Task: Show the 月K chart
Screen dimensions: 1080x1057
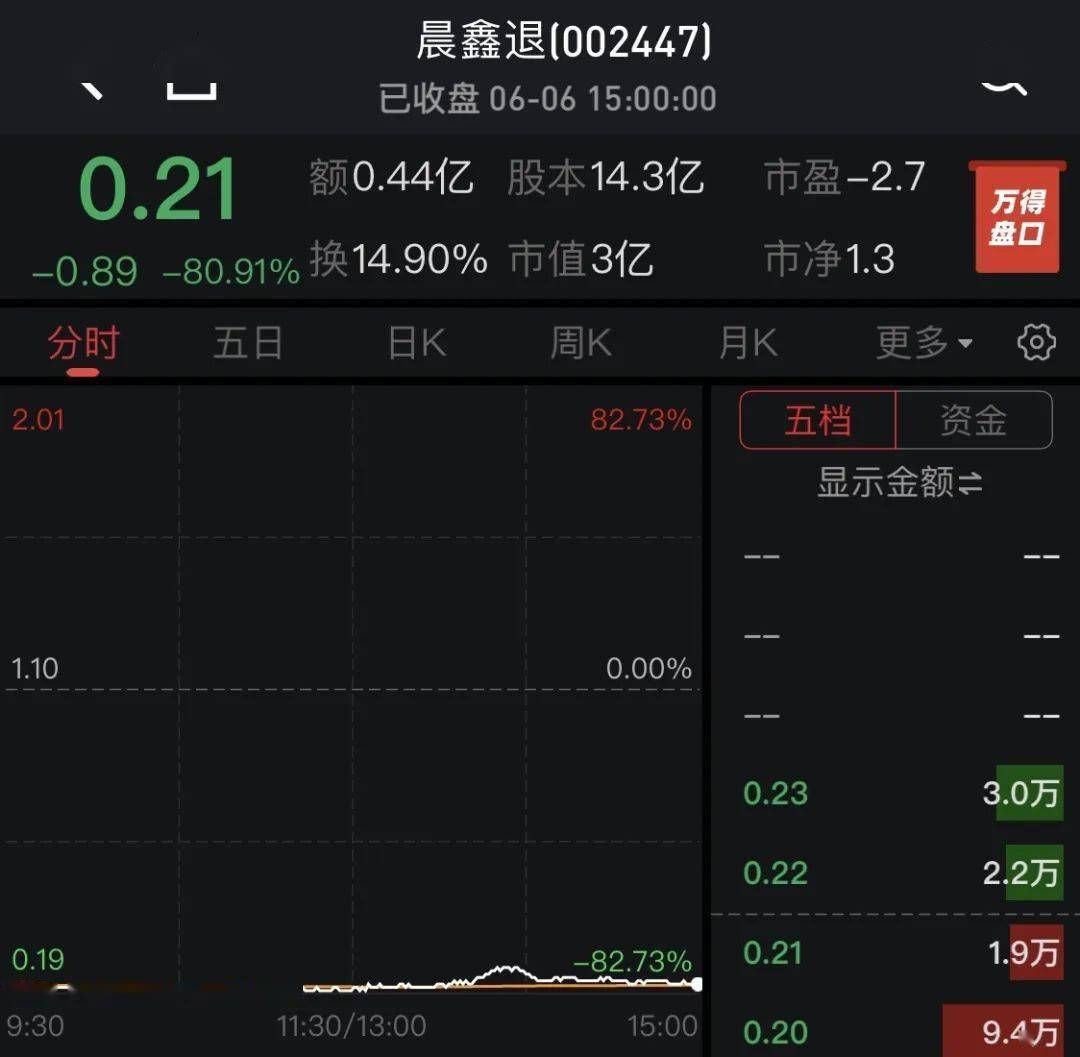Action: (x=748, y=343)
